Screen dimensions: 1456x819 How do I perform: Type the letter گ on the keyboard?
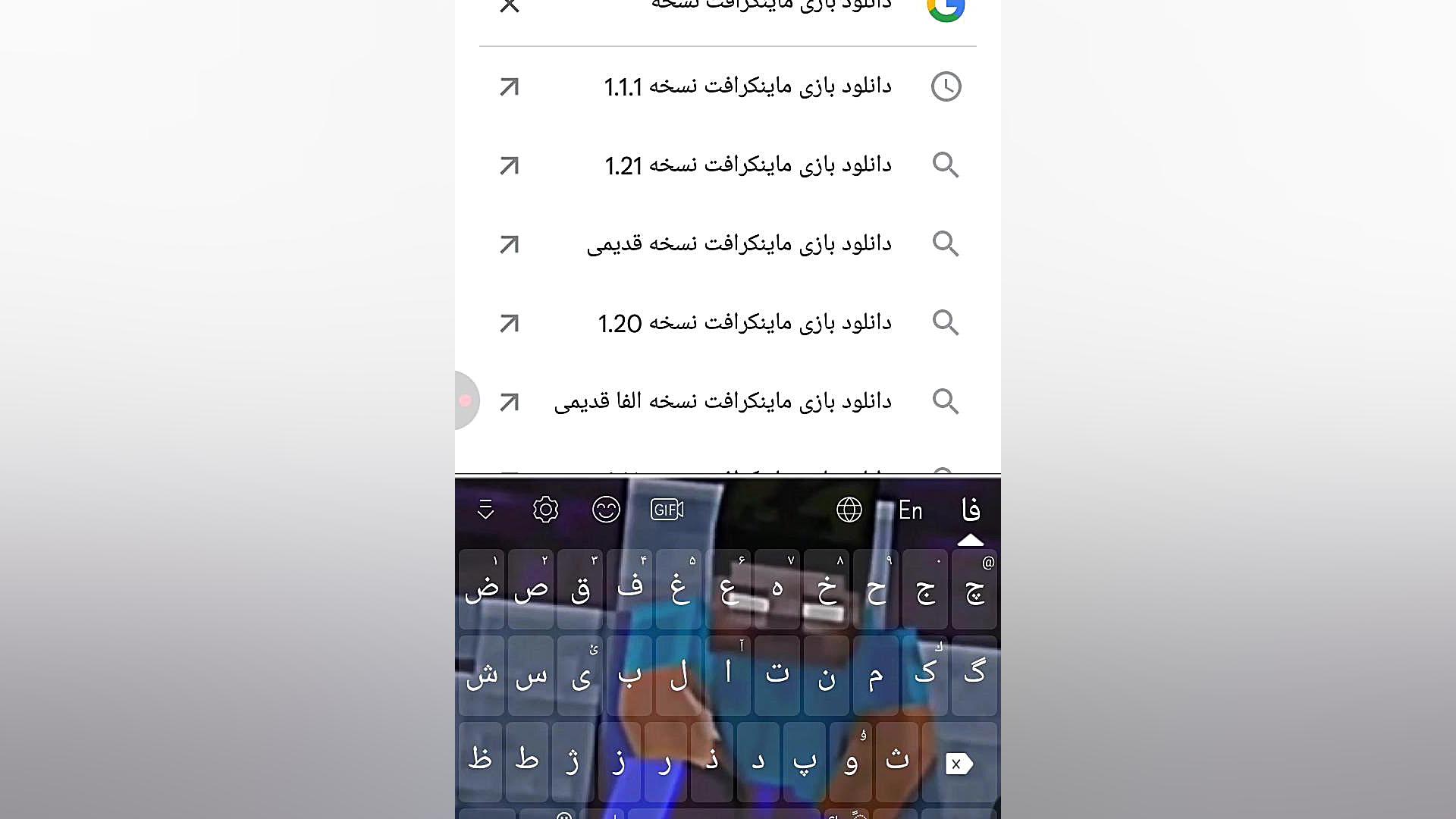tap(974, 673)
